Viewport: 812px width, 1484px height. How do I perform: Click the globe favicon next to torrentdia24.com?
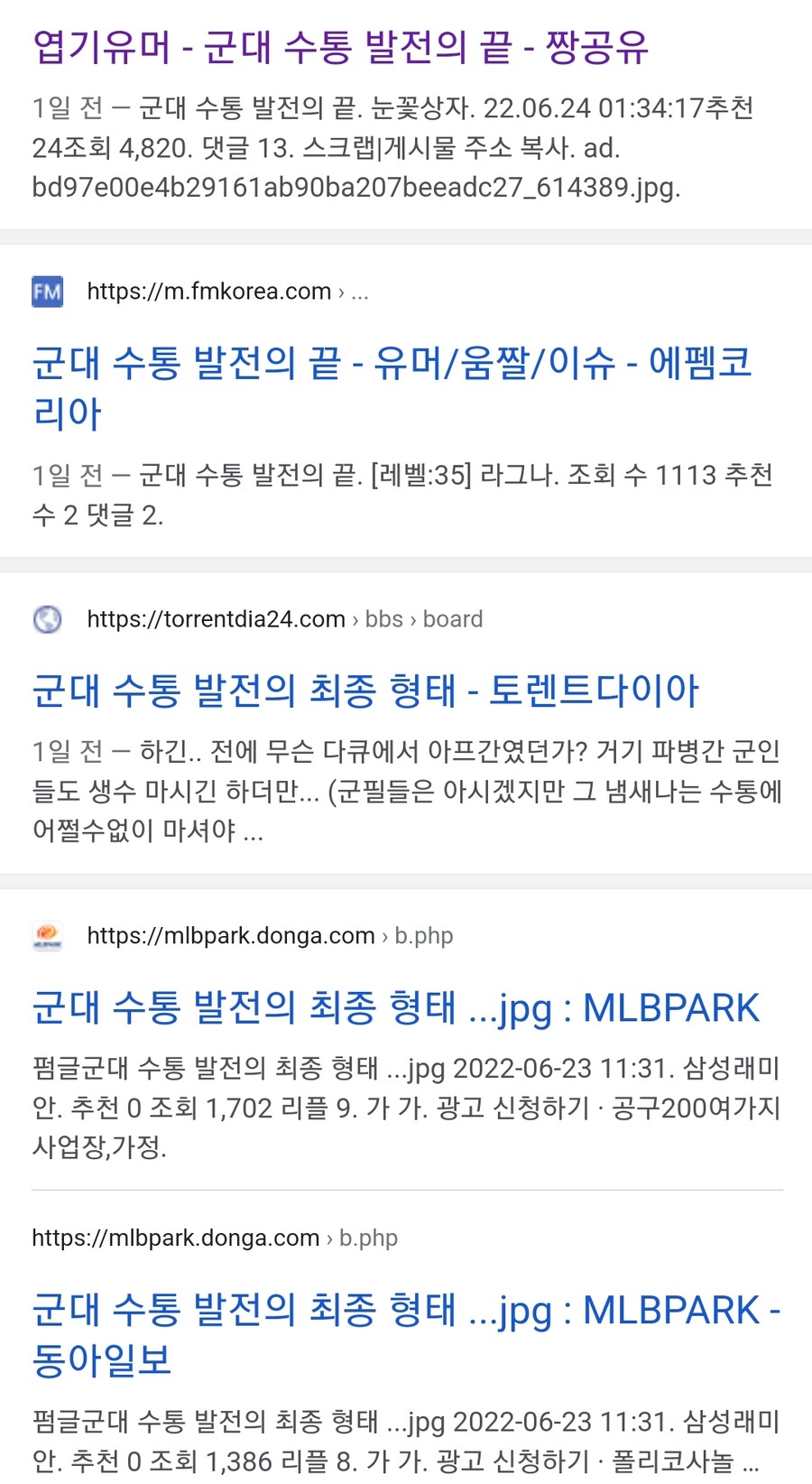(x=47, y=620)
